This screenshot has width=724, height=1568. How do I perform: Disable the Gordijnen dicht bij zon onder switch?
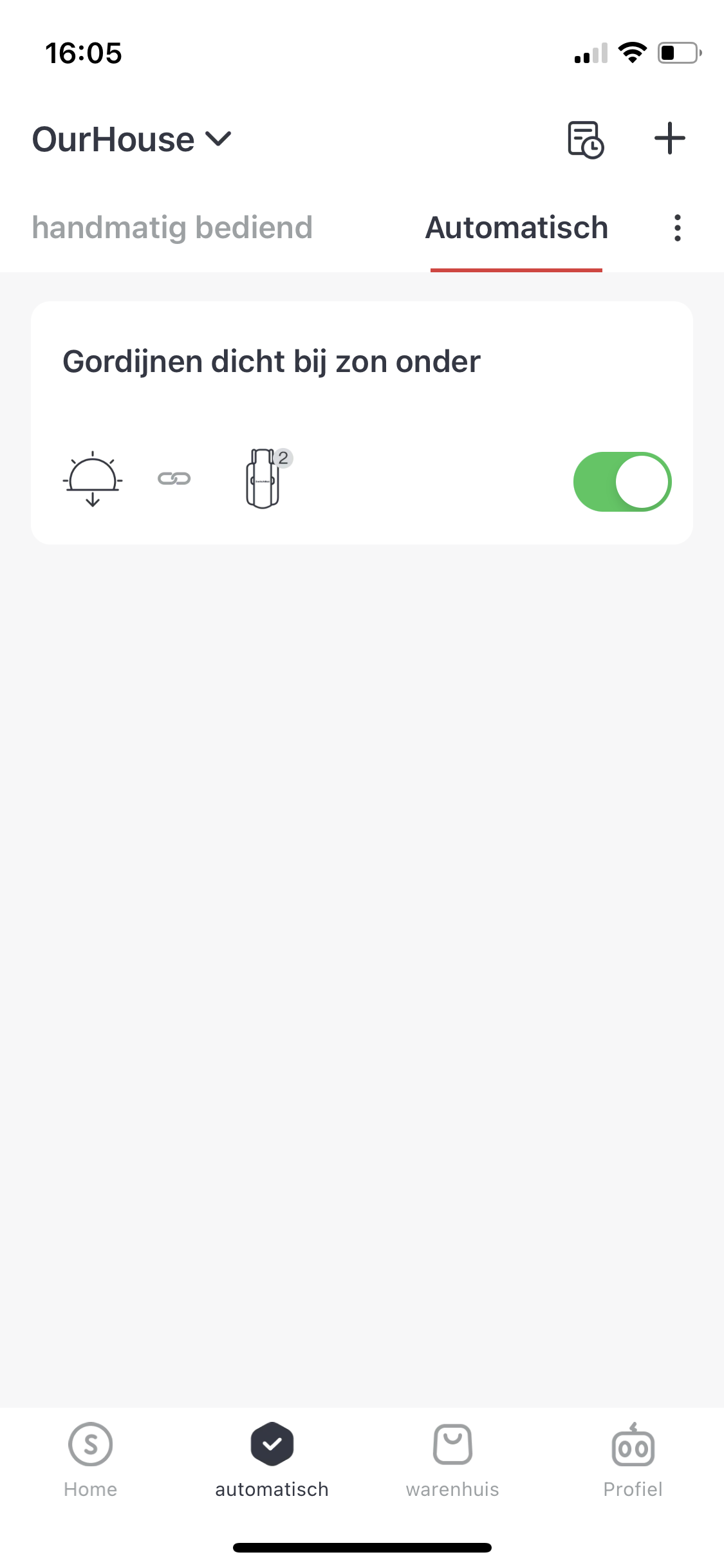[x=622, y=481]
